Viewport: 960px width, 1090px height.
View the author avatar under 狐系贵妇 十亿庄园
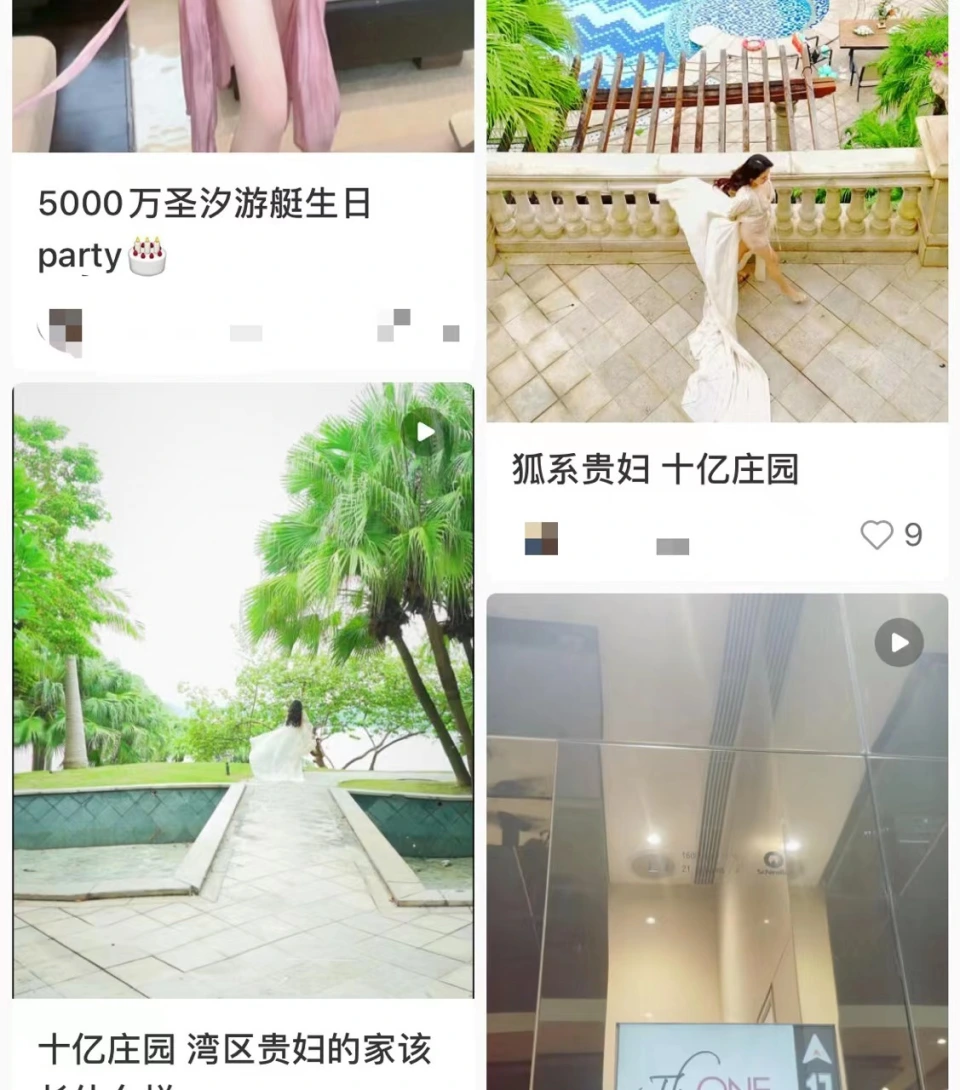(541, 538)
